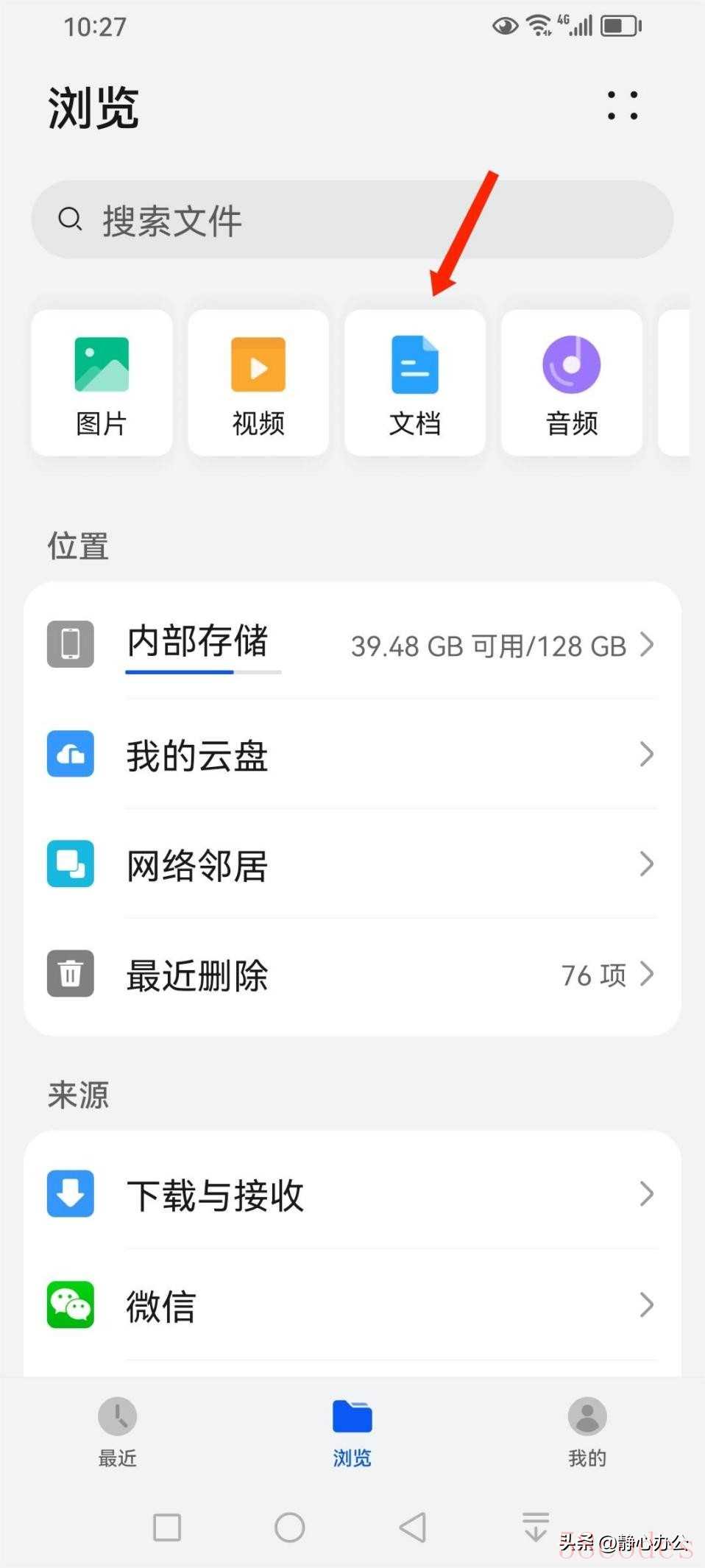Viewport: 705px width, 1568px height.
Task: Open the 视频 category
Action: click(x=258, y=383)
